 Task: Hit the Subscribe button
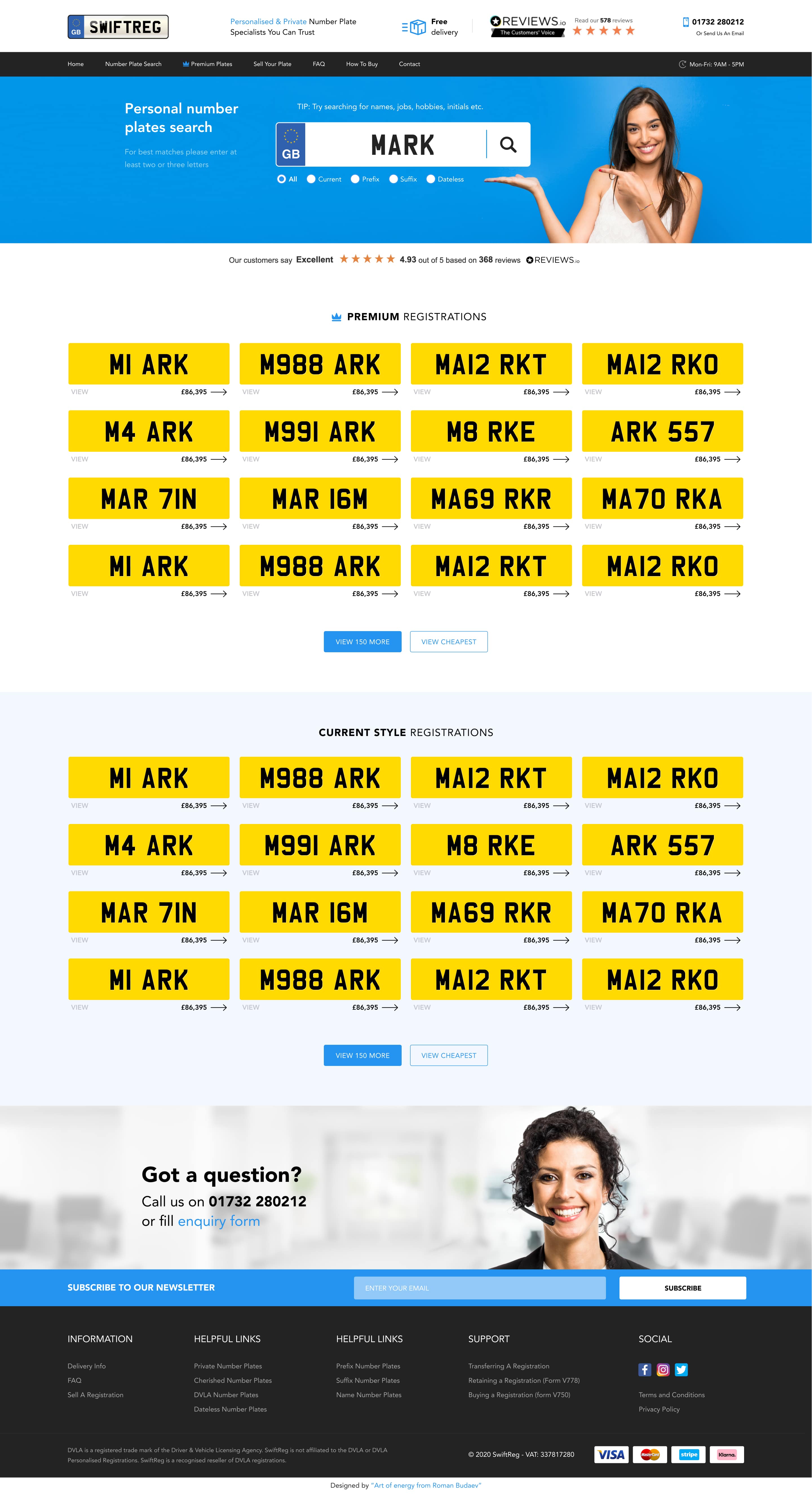(x=683, y=1288)
